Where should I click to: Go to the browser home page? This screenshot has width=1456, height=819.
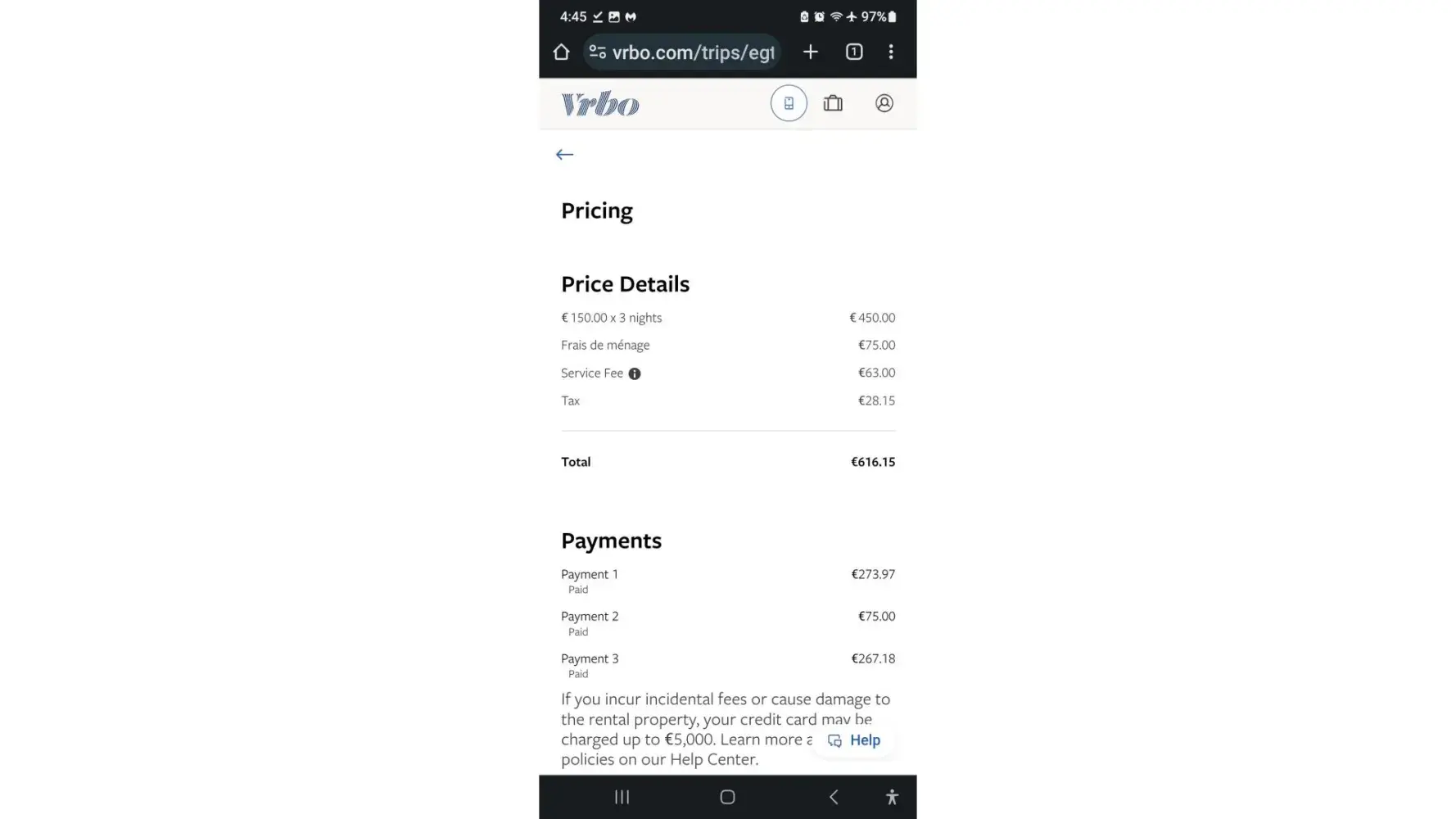[561, 52]
